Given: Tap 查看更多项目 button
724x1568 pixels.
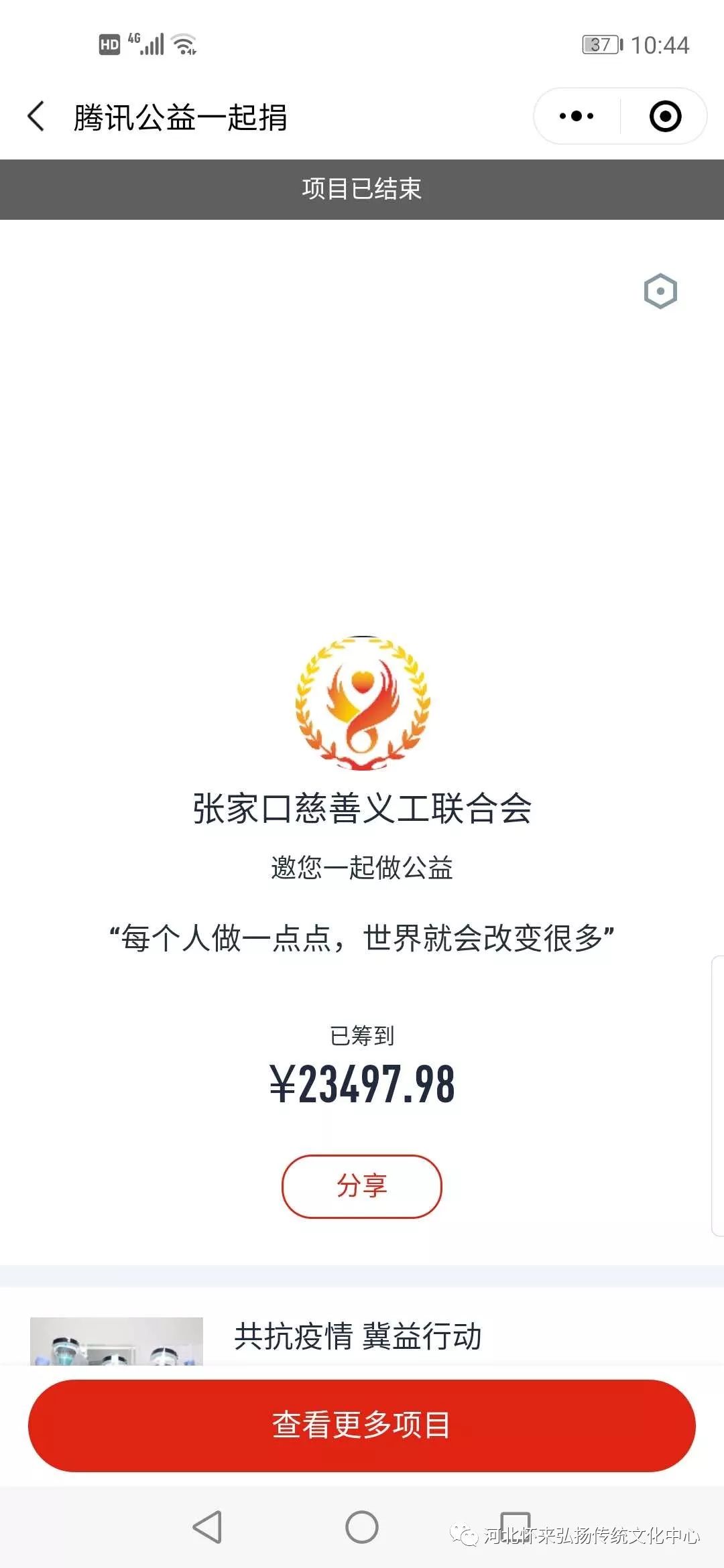Looking at the screenshot, I should (x=361, y=1425).
